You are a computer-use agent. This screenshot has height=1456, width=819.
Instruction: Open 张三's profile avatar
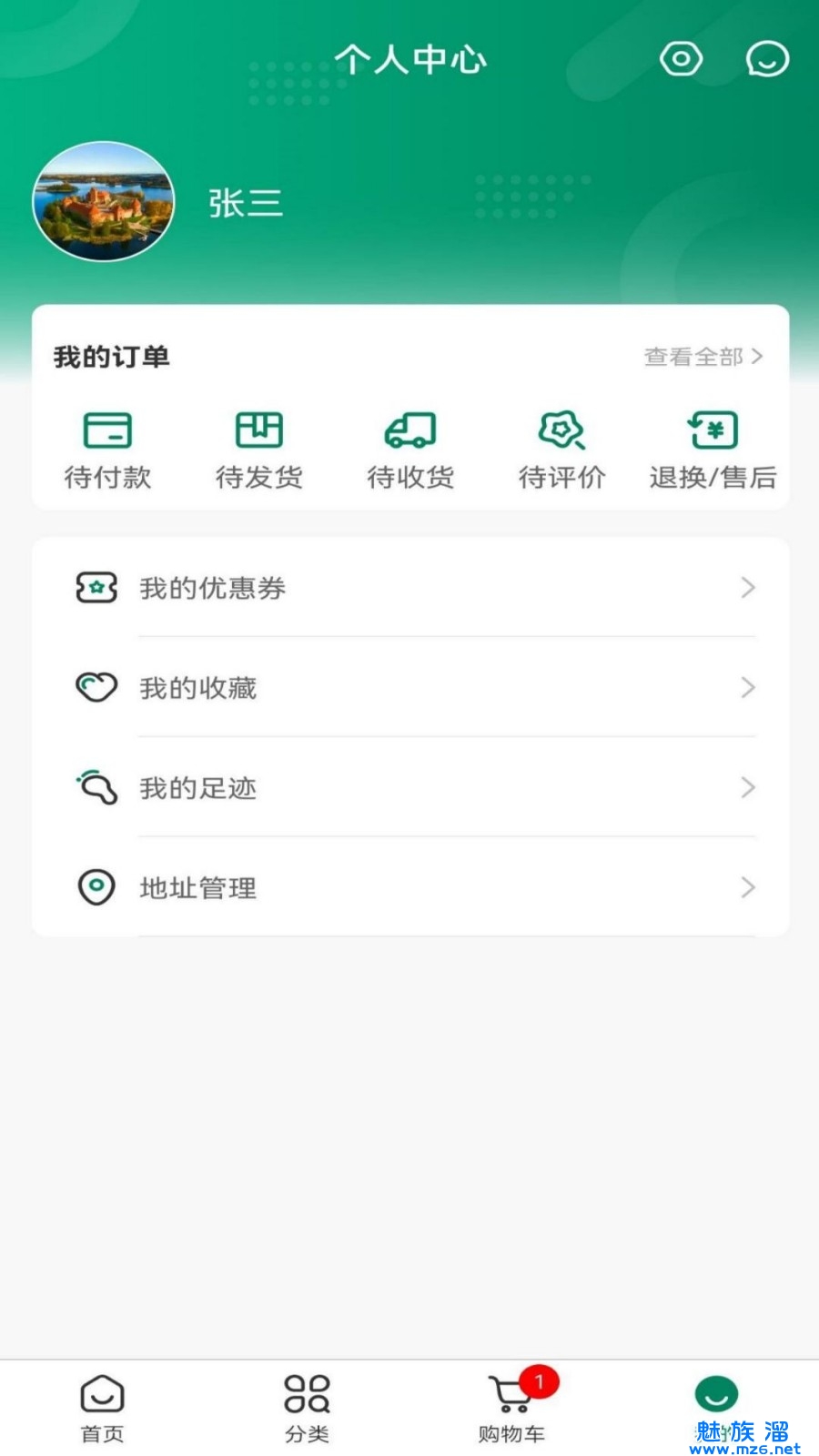pyautogui.click(x=103, y=202)
